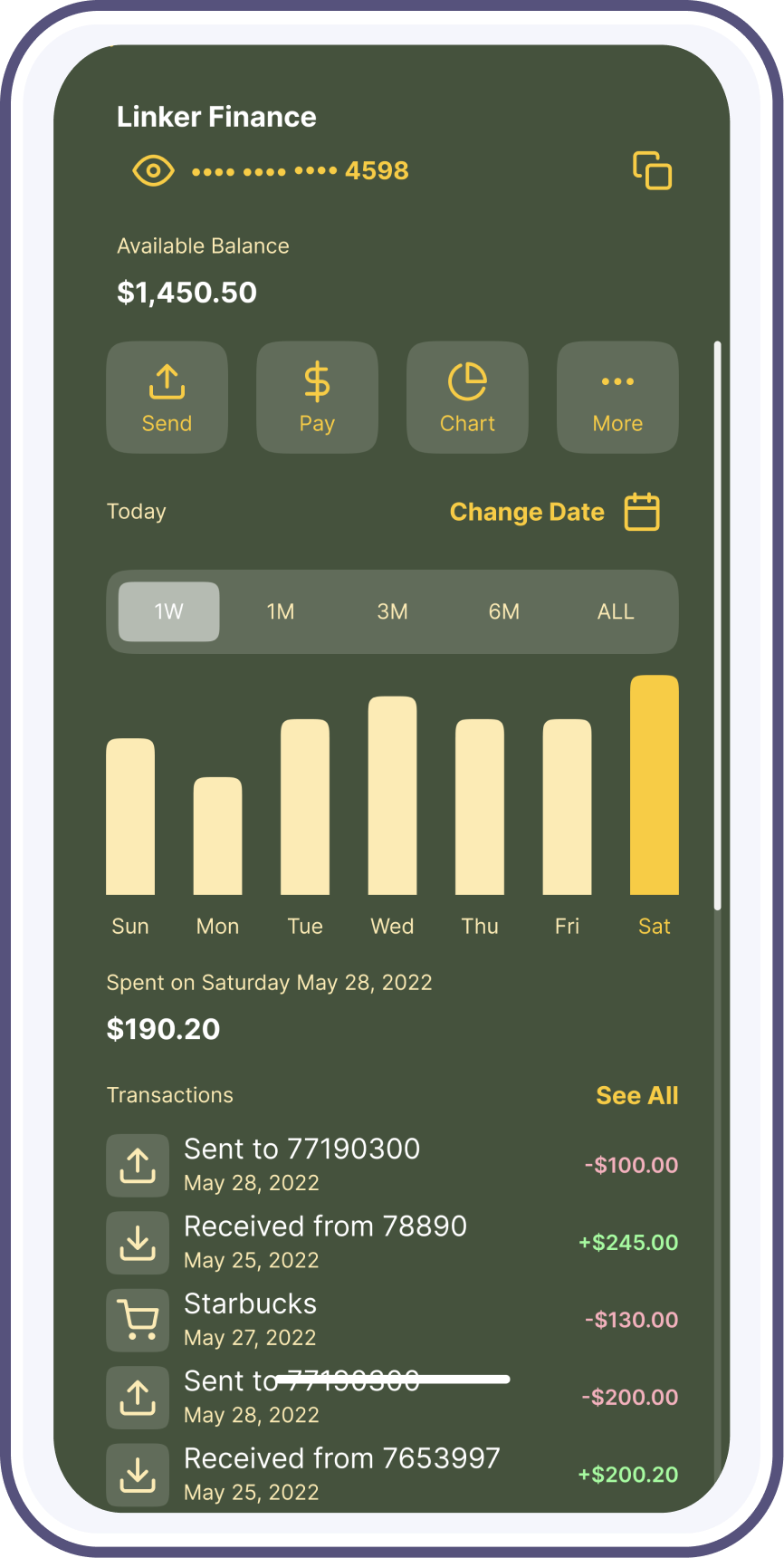Open the Received from 78890 transaction

(x=392, y=1242)
